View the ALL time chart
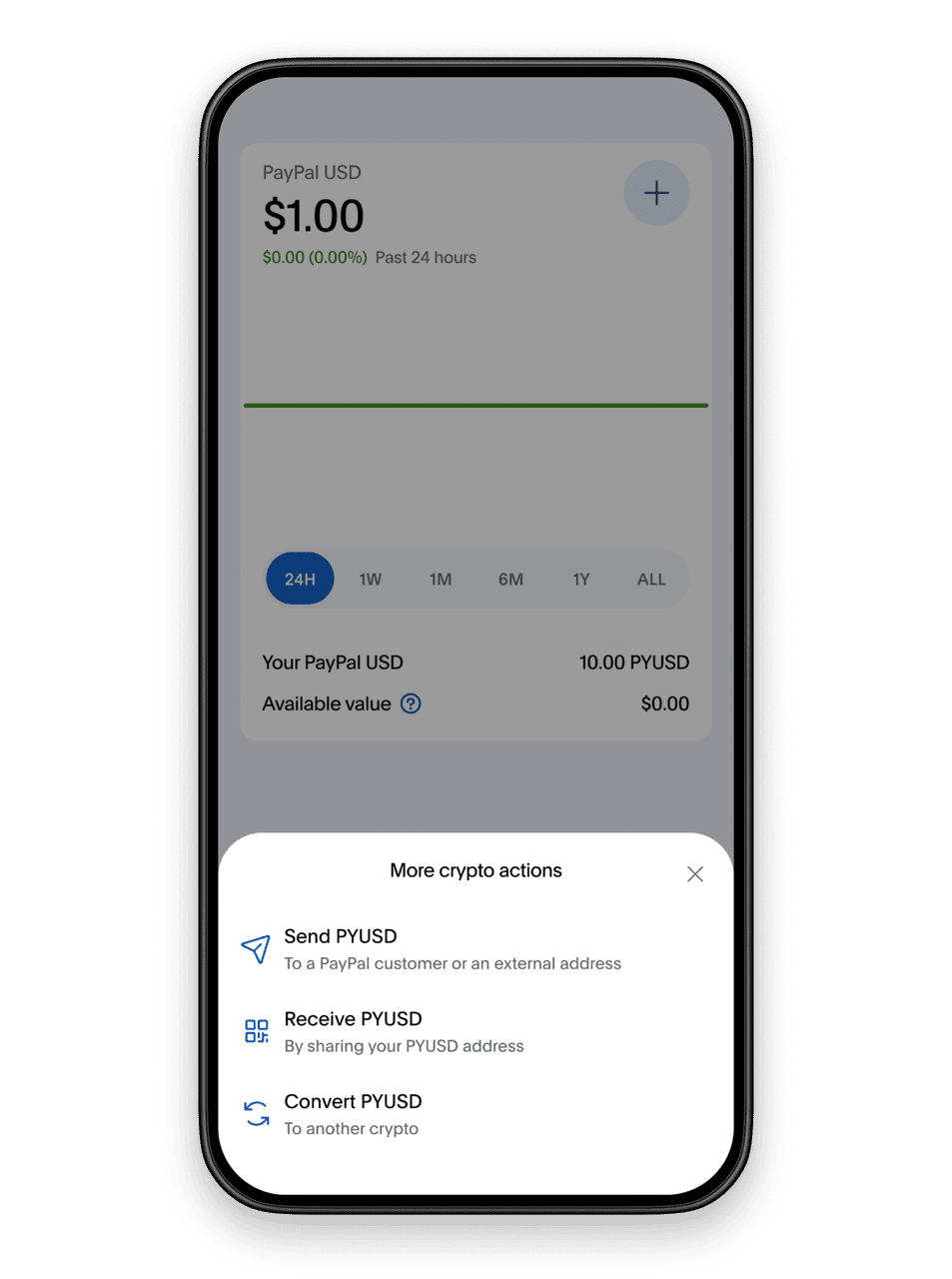The image size is (952, 1279). tap(651, 580)
